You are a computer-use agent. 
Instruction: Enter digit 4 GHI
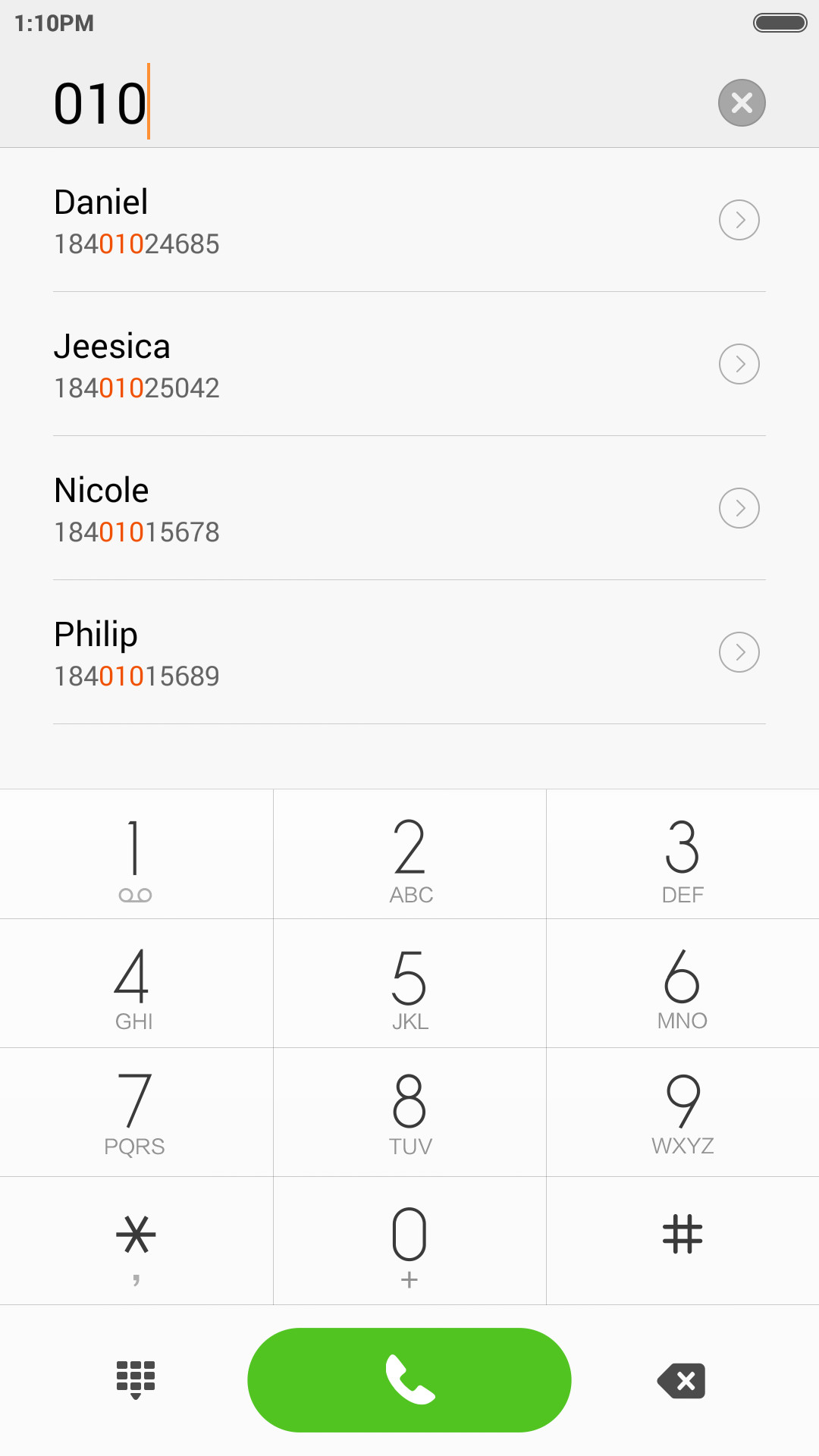[x=136, y=984]
